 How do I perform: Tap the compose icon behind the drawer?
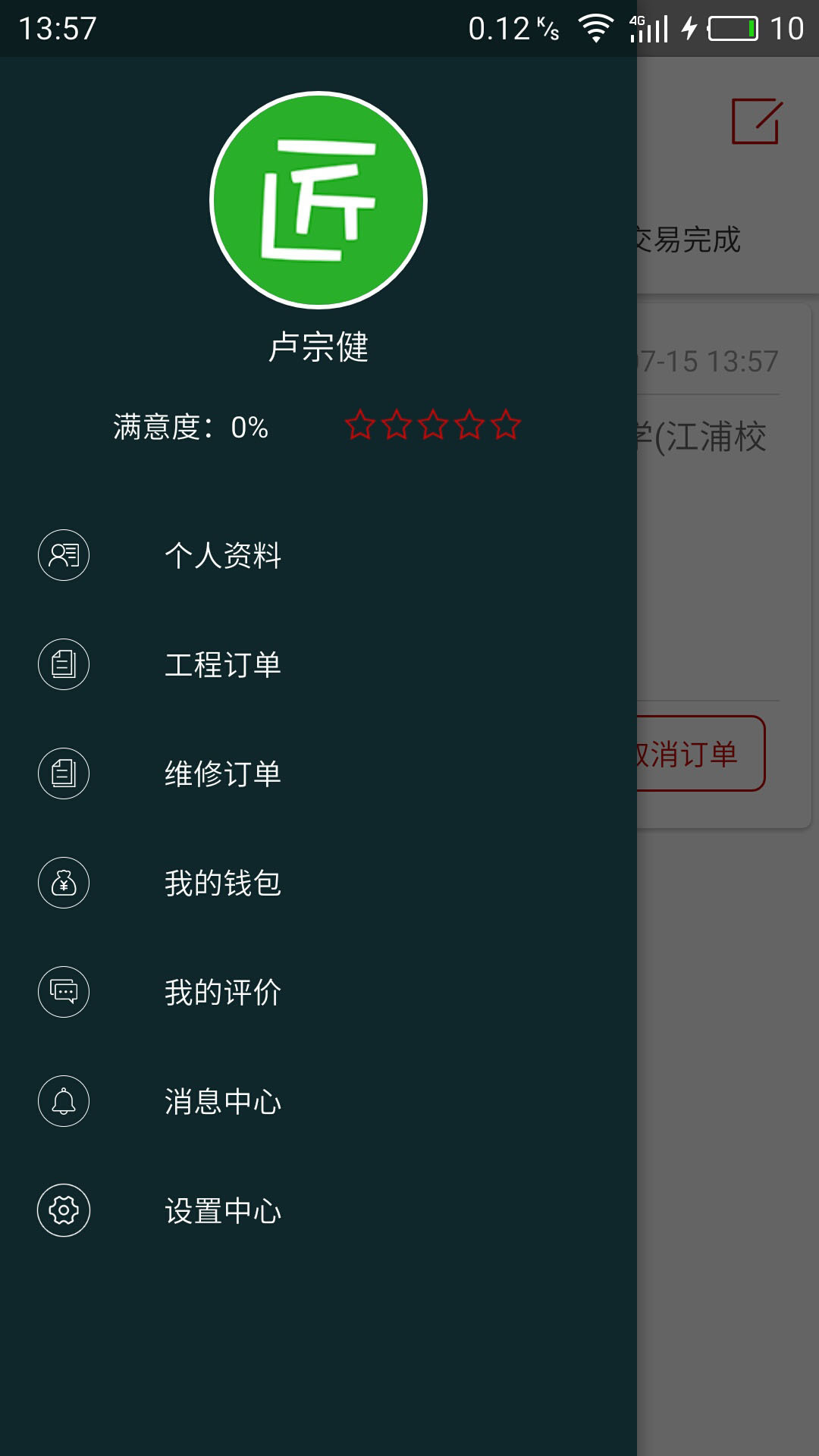[x=756, y=121]
